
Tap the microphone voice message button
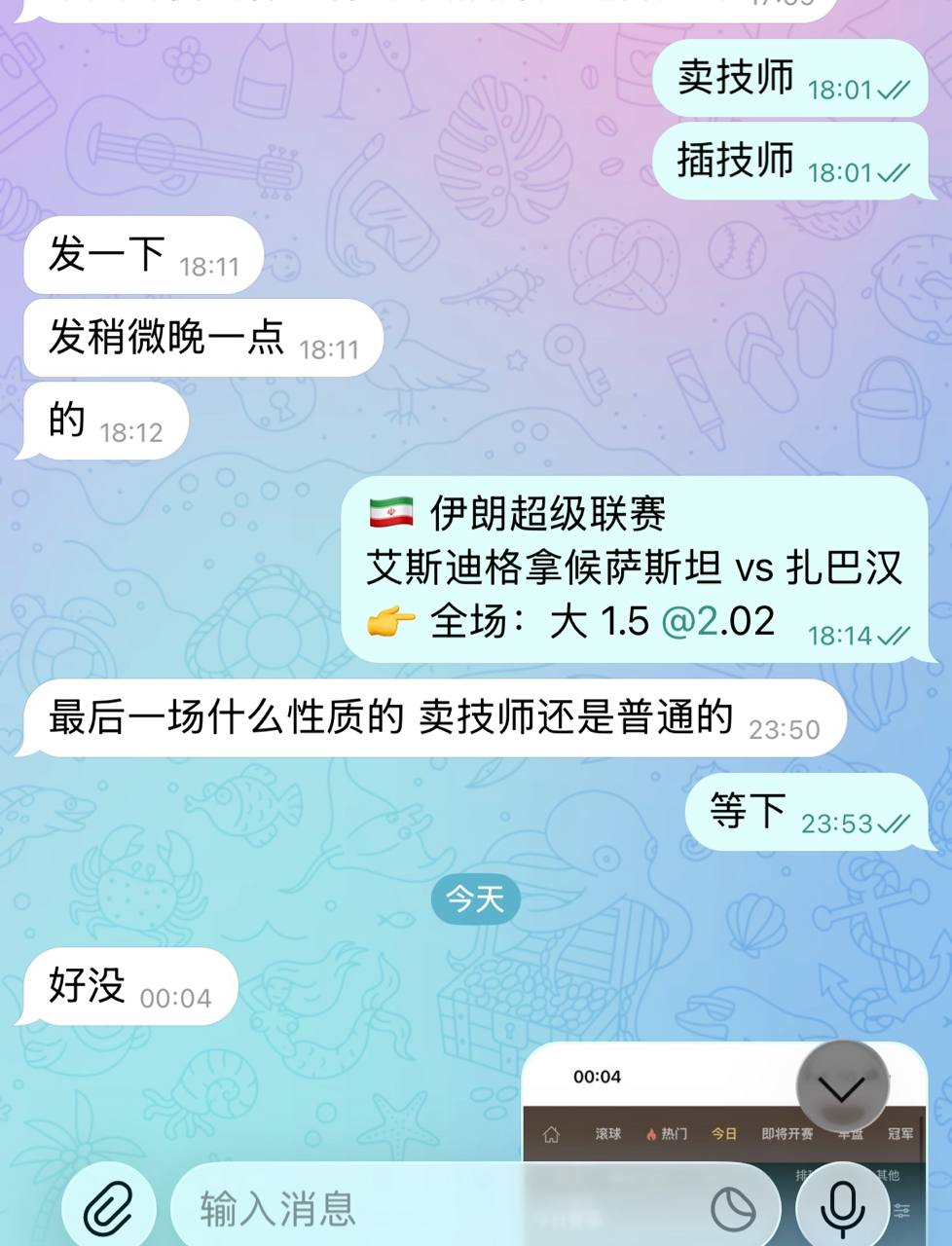(x=842, y=1207)
